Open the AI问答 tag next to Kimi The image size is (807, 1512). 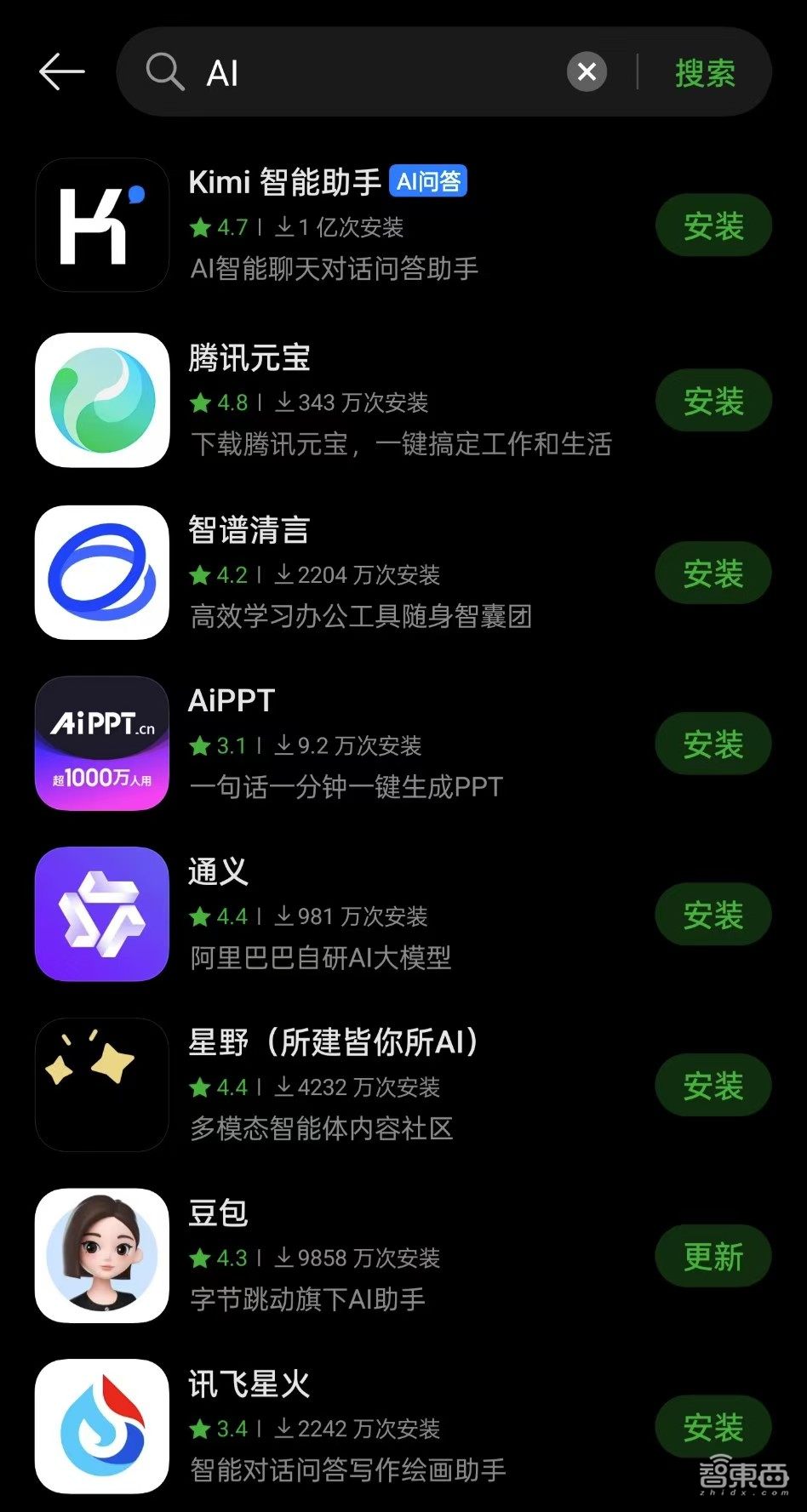tap(428, 180)
